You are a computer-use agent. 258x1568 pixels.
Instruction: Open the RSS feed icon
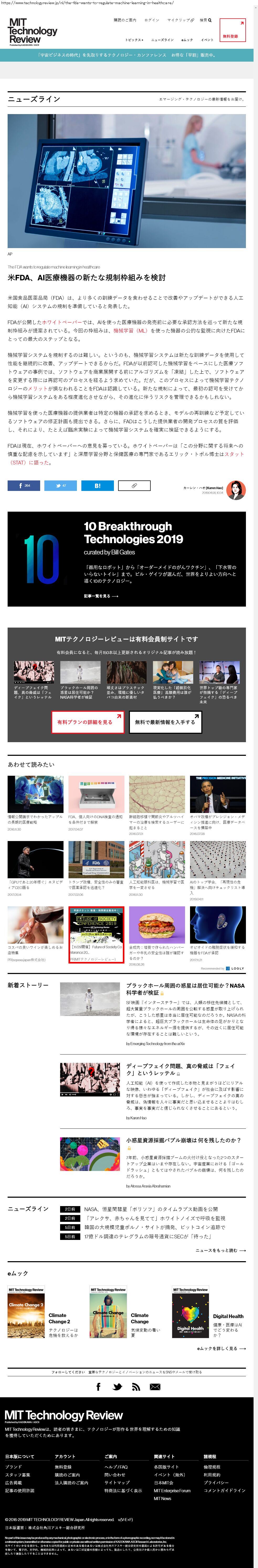click(136, 1387)
